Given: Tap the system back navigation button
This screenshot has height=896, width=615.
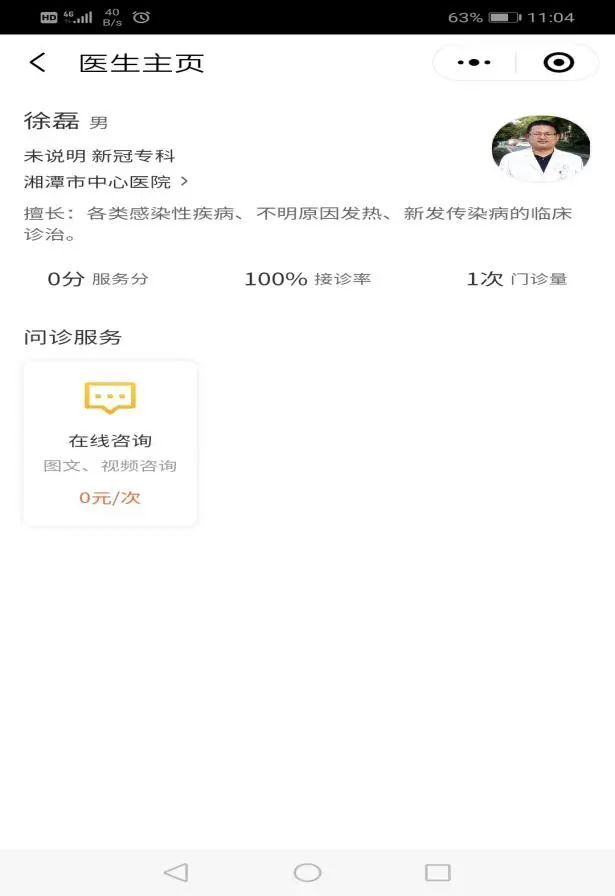Looking at the screenshot, I should point(176,872).
